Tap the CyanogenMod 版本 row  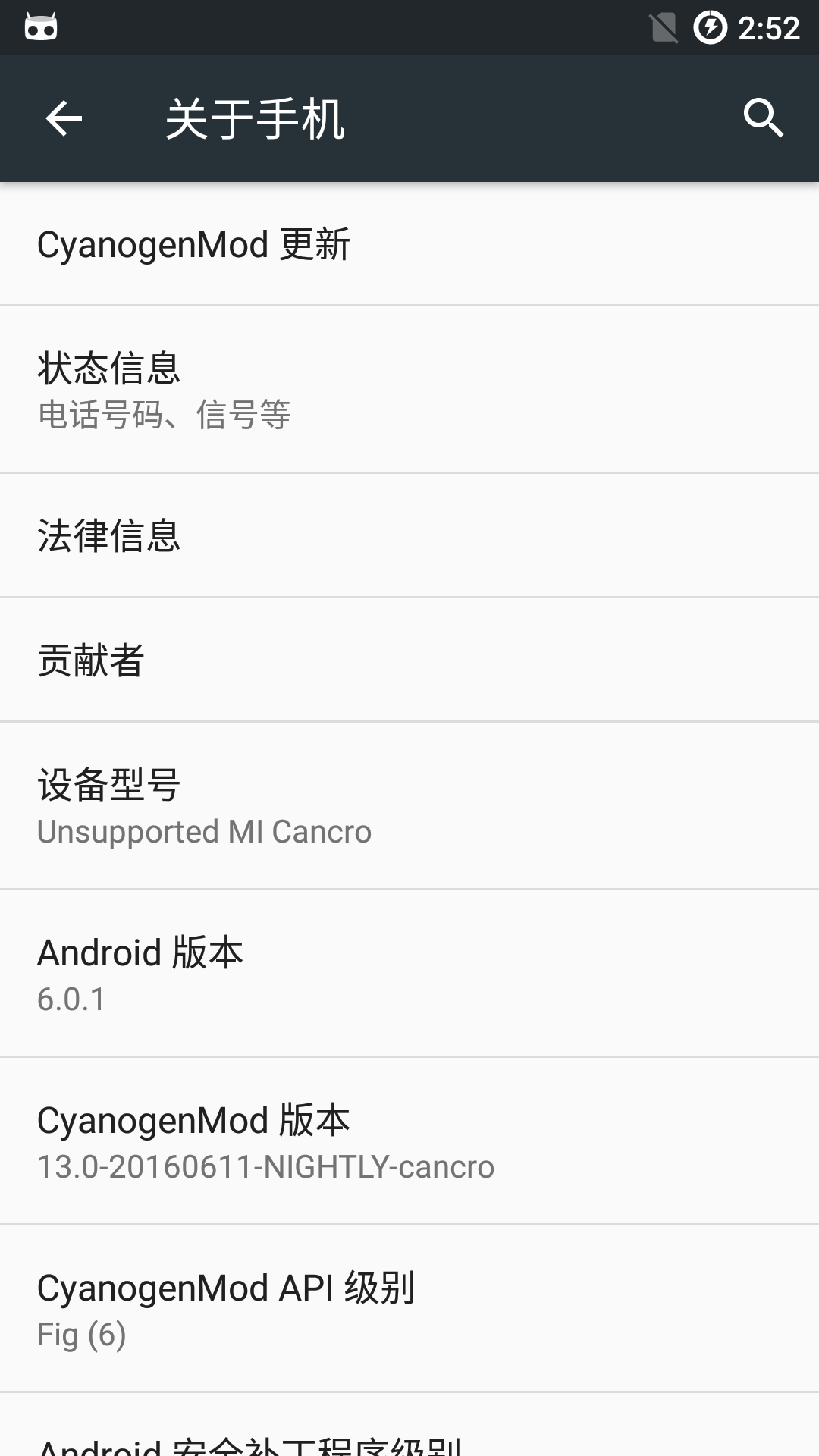(x=409, y=1141)
